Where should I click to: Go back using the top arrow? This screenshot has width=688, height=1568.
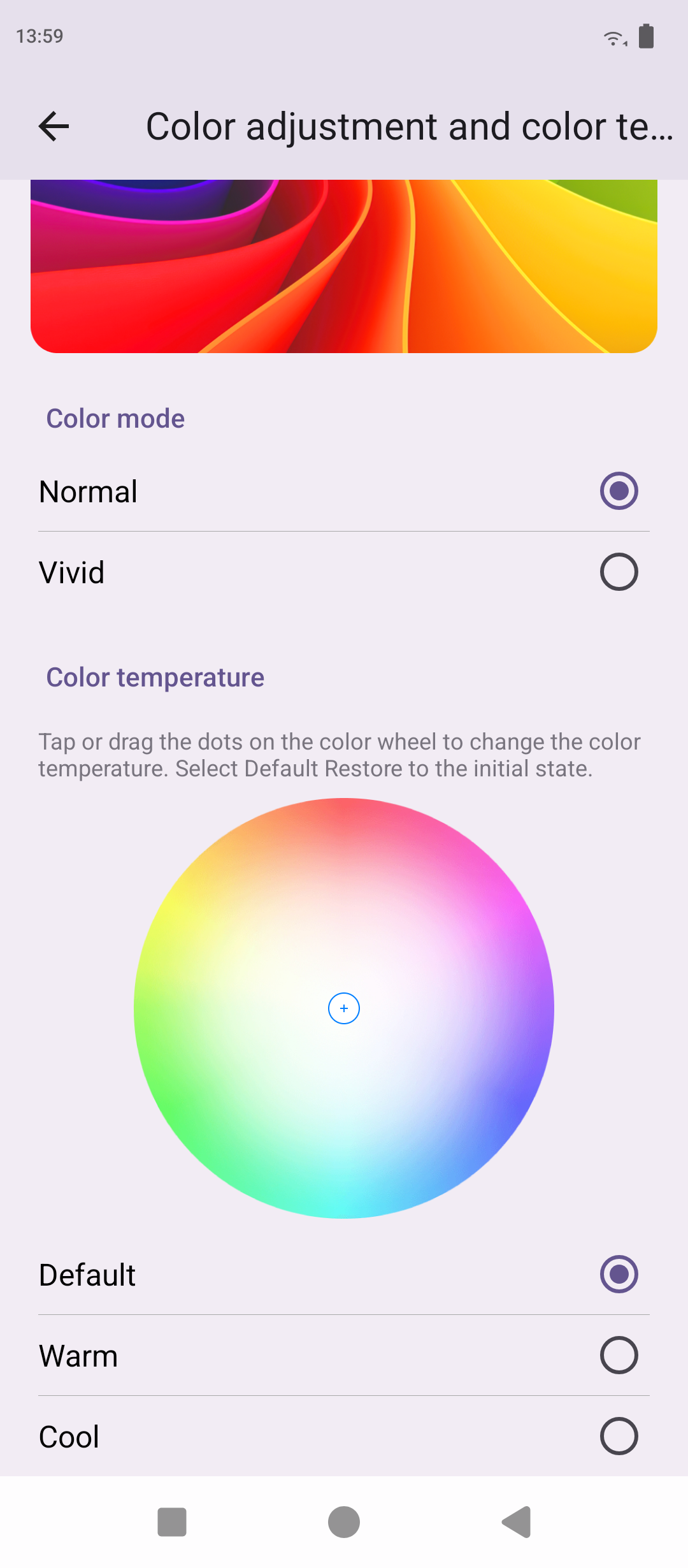click(x=54, y=126)
